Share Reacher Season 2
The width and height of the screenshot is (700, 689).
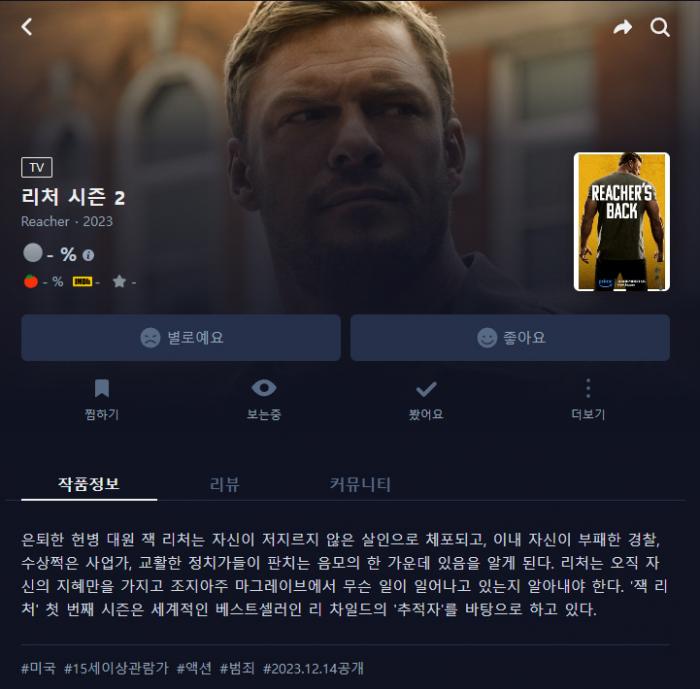click(x=622, y=27)
